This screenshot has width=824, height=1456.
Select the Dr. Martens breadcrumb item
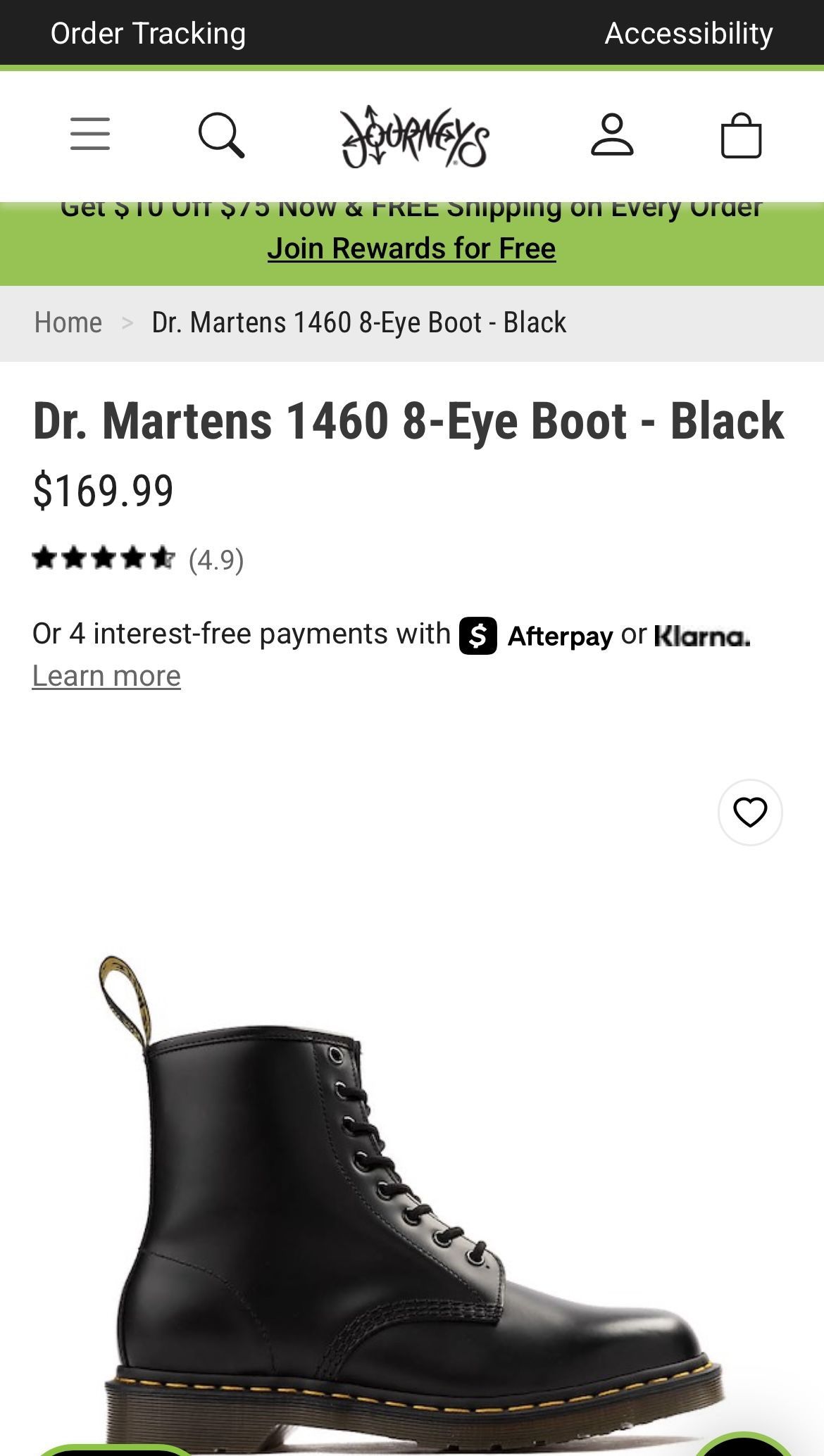356,323
